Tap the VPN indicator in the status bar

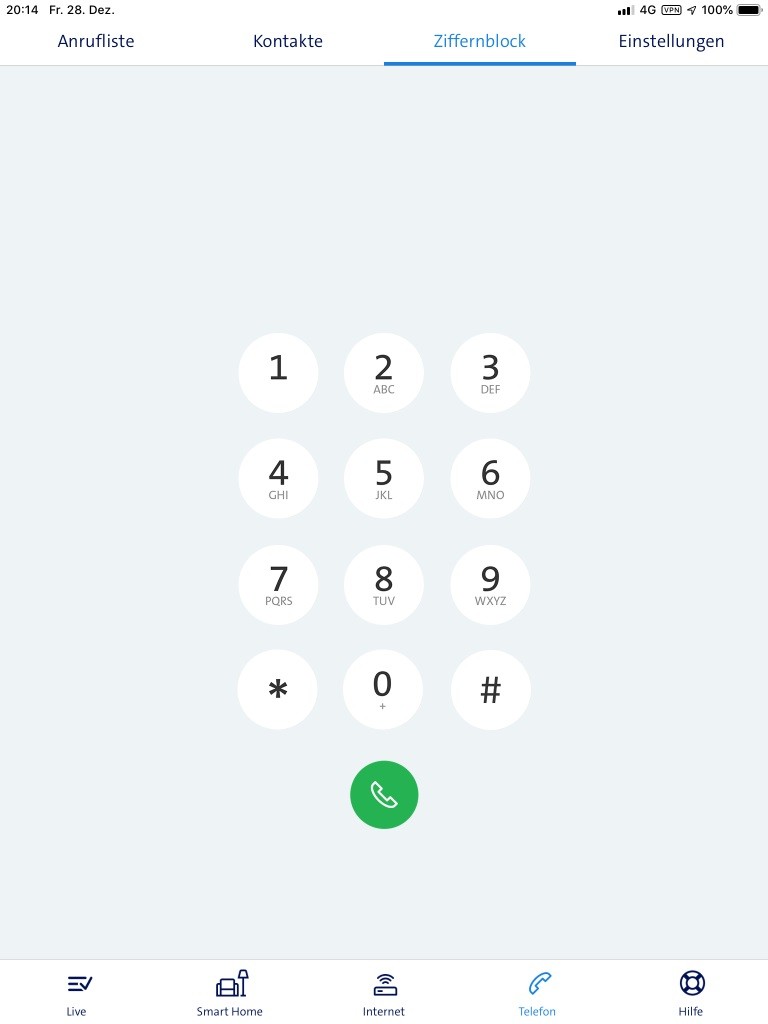tap(671, 11)
